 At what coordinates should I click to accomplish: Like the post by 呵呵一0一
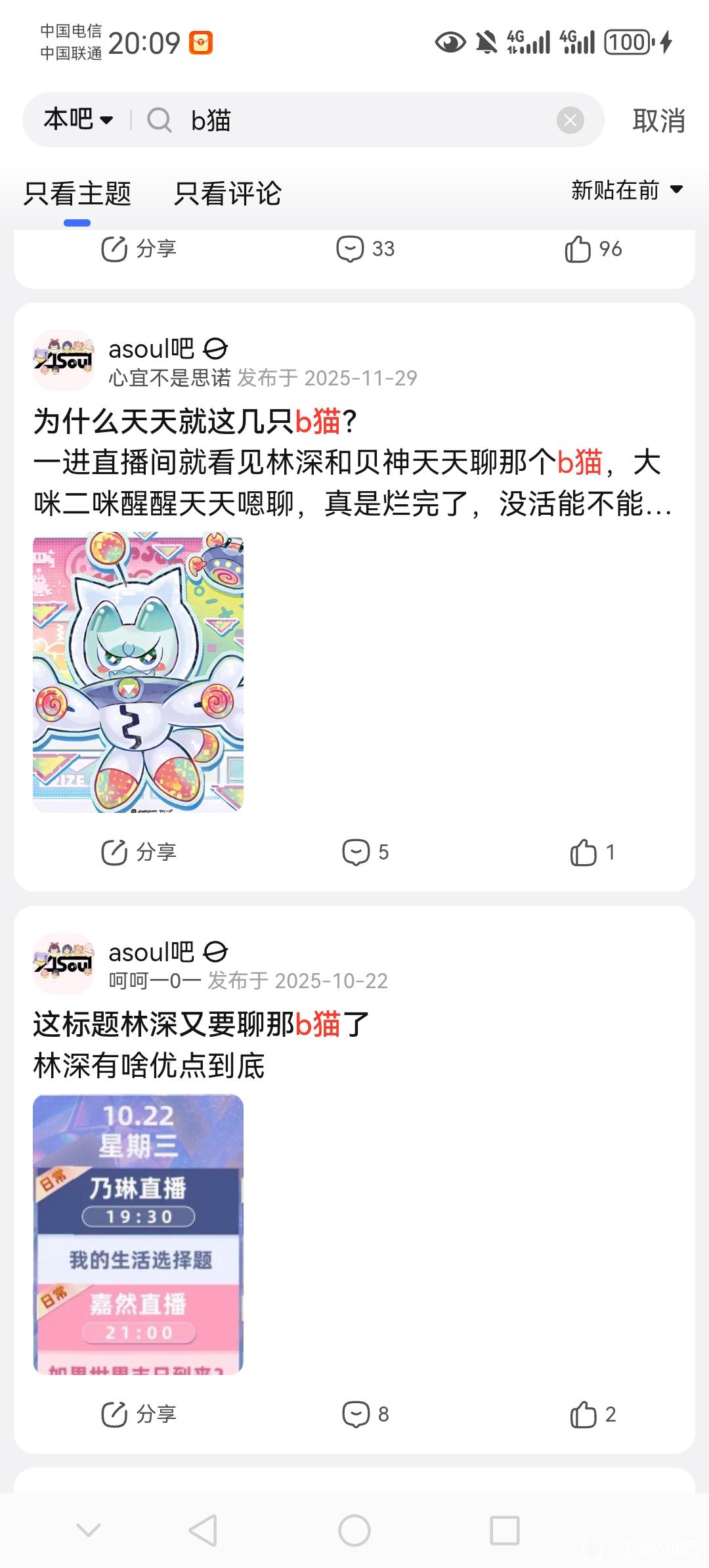pos(591,1414)
